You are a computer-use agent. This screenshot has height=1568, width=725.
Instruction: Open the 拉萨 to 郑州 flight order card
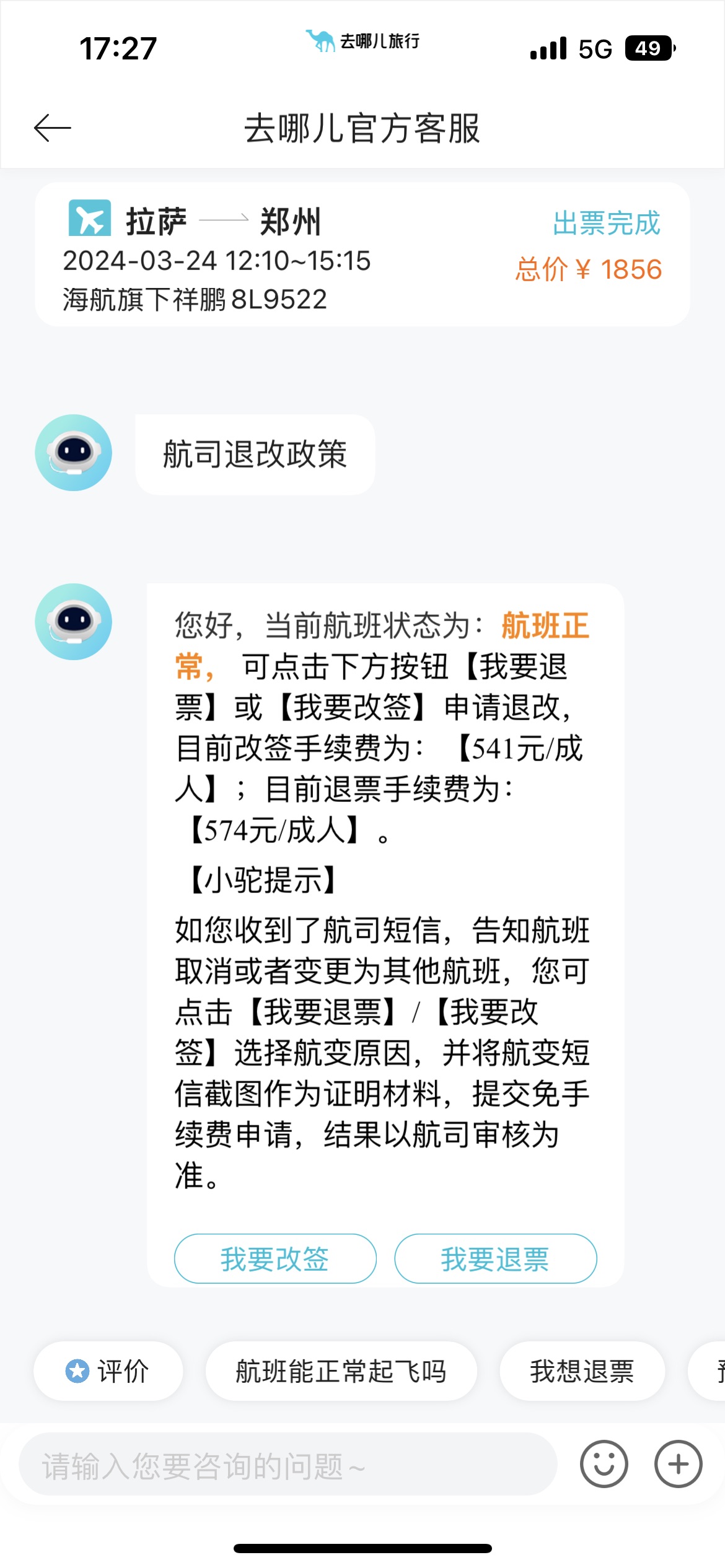[362, 255]
